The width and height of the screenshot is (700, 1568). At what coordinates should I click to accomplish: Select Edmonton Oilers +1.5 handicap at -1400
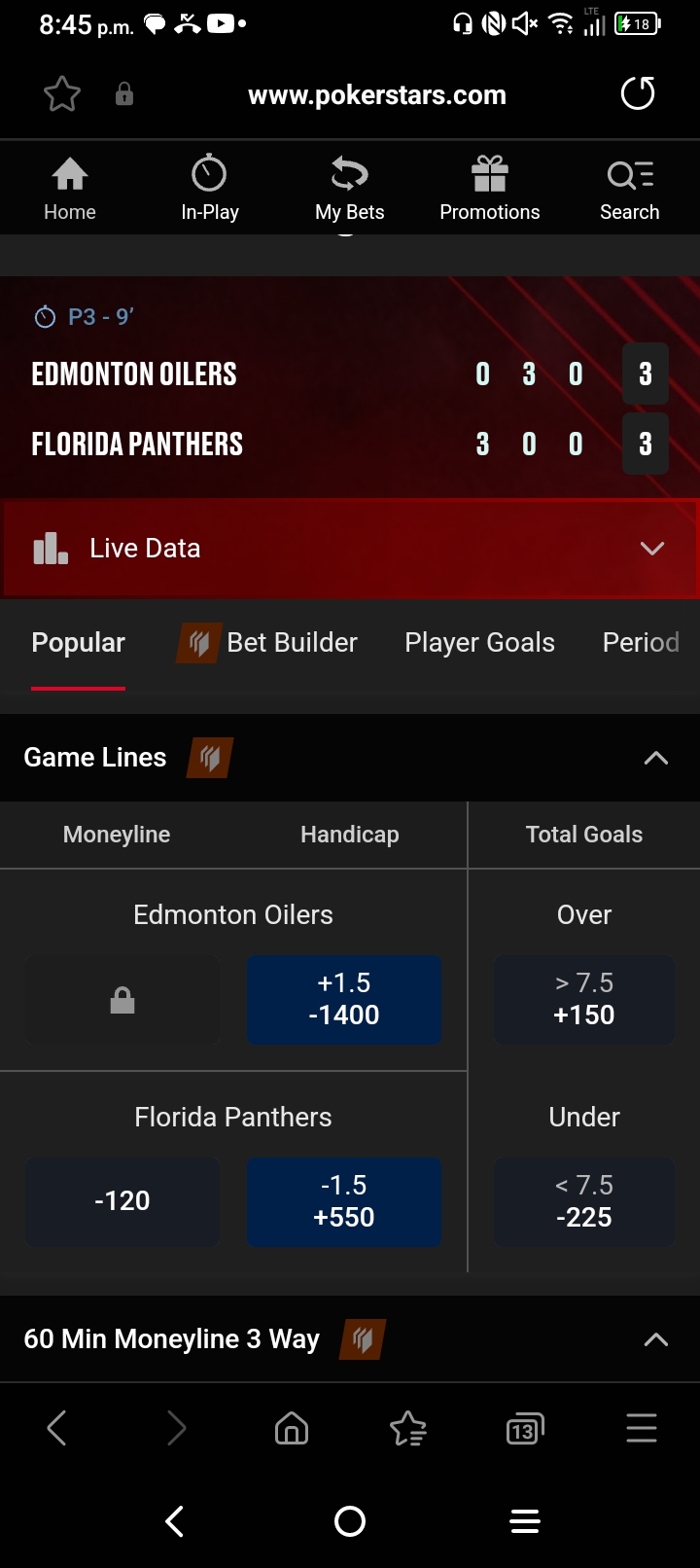[x=344, y=1000]
